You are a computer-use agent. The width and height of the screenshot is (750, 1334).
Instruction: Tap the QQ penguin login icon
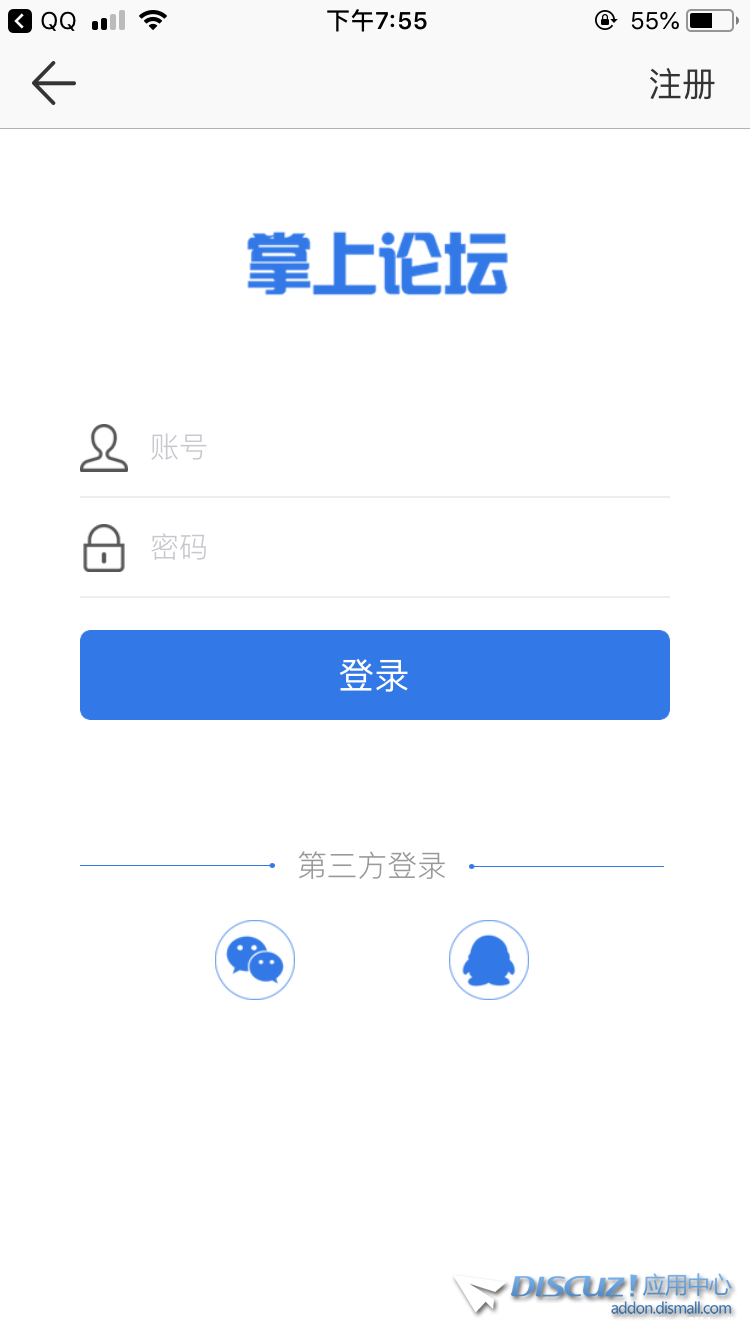tap(489, 959)
